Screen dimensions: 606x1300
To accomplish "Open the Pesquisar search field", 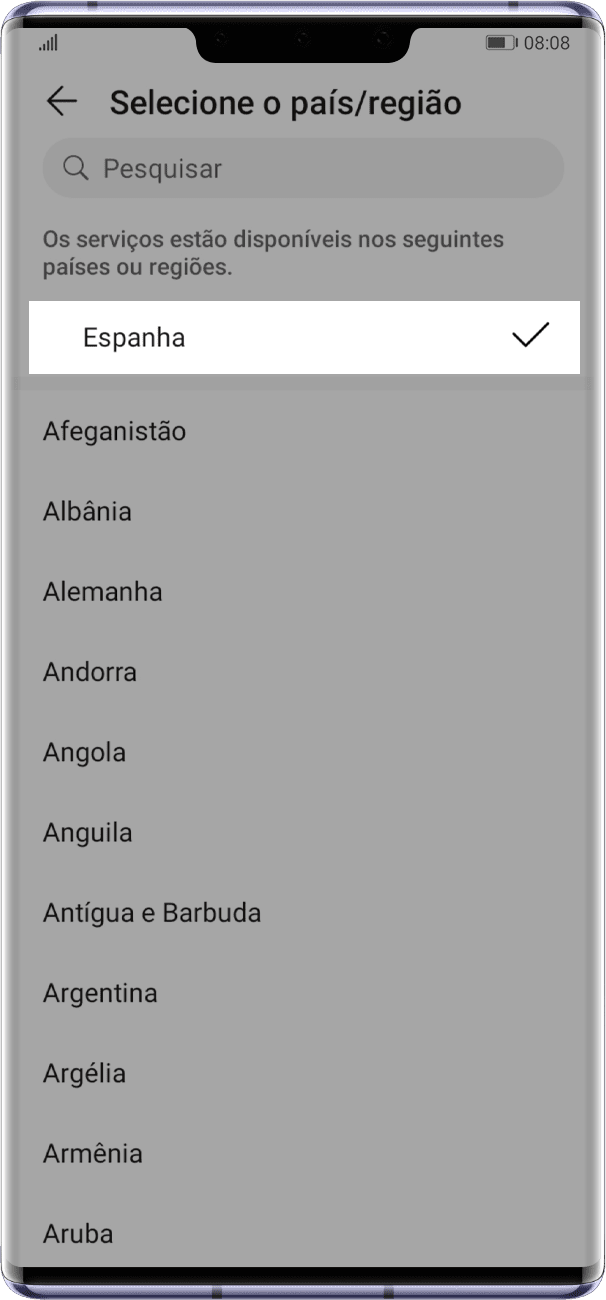I will pyautogui.click(x=303, y=168).
